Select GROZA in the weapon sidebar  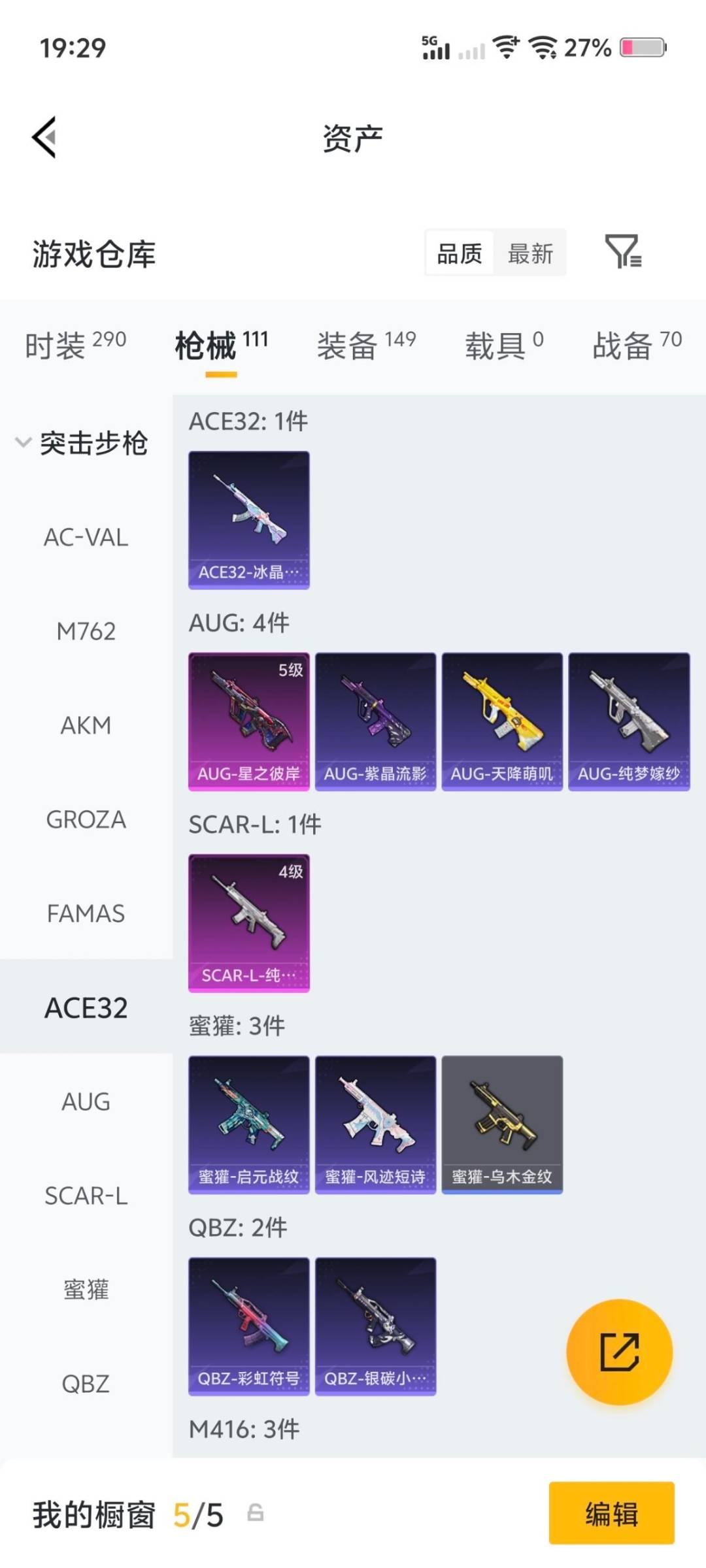pyautogui.click(x=85, y=819)
